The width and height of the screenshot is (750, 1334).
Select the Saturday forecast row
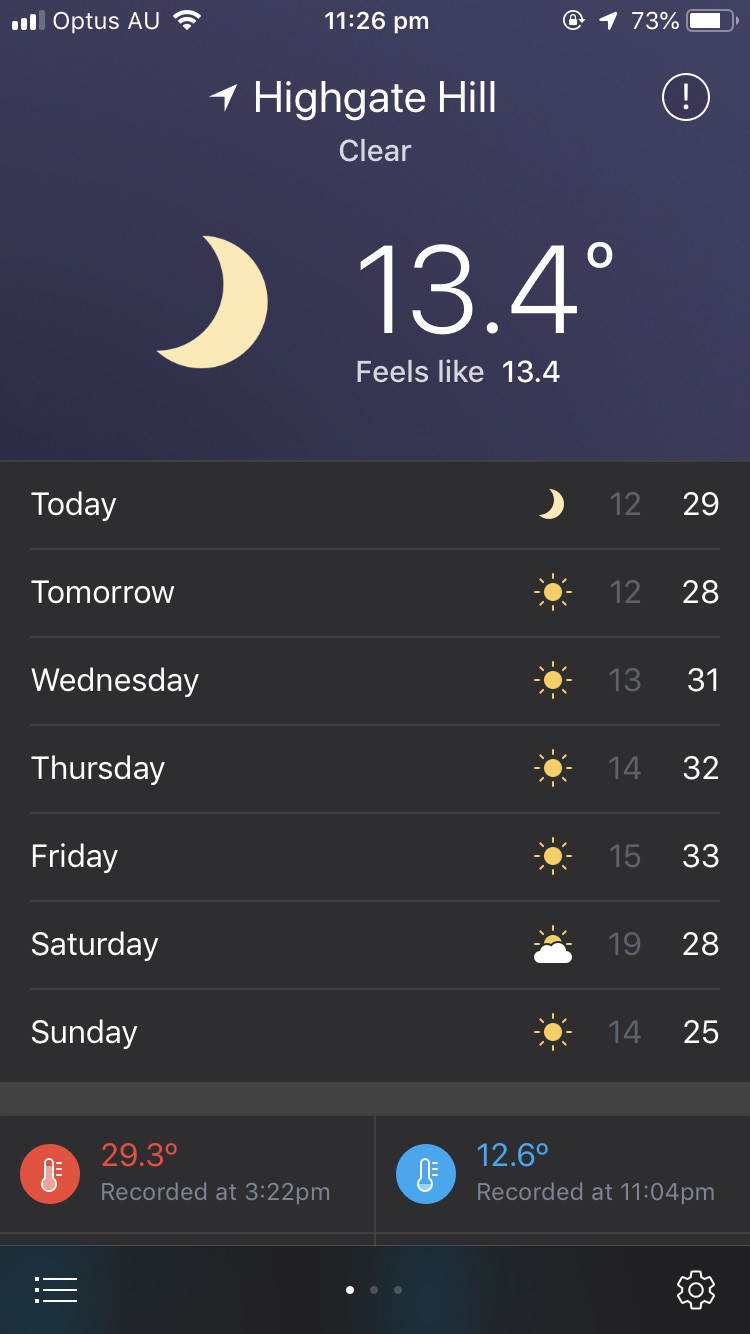(x=375, y=945)
